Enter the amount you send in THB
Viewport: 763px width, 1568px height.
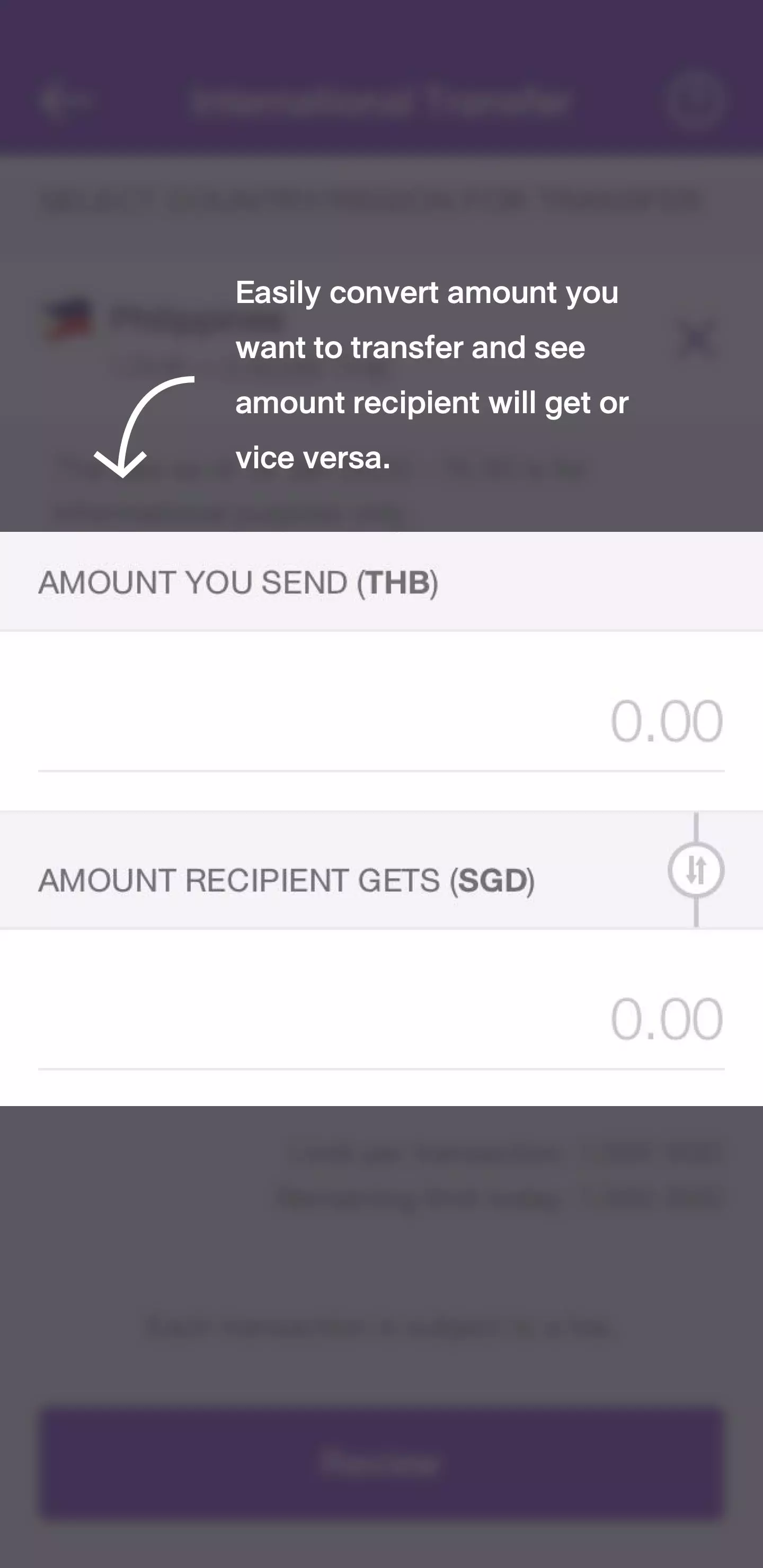(381, 721)
